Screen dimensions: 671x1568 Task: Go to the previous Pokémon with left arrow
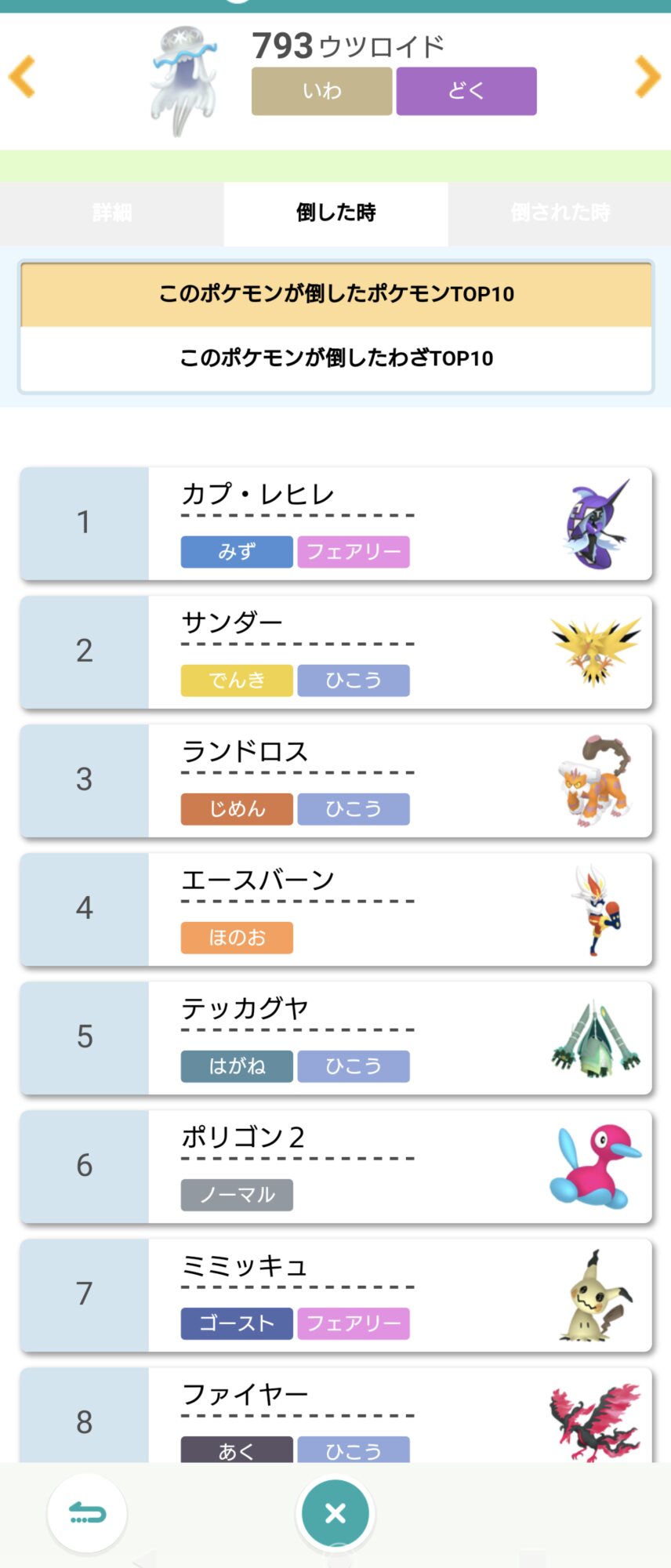pyautogui.click(x=22, y=76)
